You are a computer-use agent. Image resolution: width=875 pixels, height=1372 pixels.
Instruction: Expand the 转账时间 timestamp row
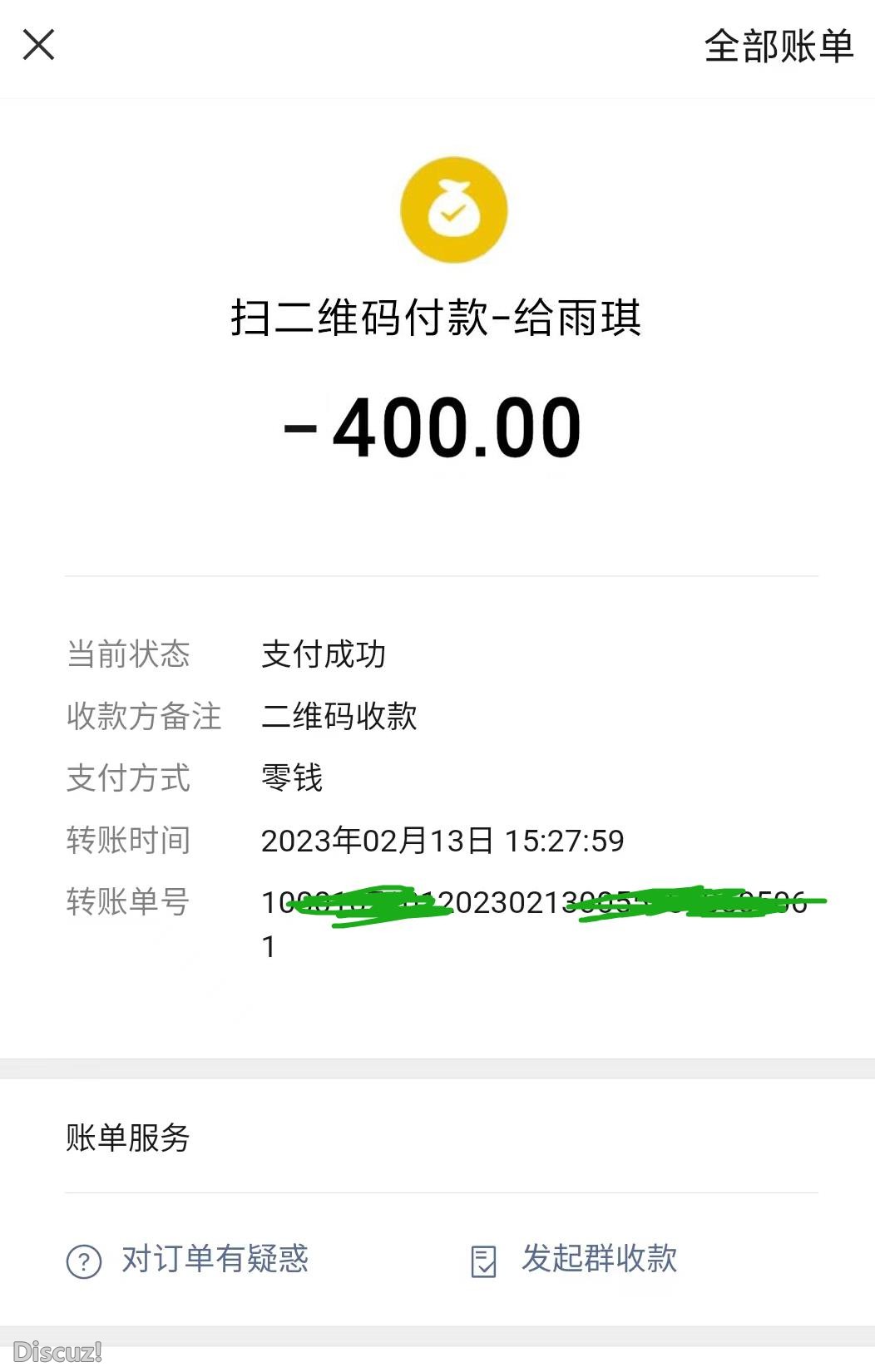point(442,841)
